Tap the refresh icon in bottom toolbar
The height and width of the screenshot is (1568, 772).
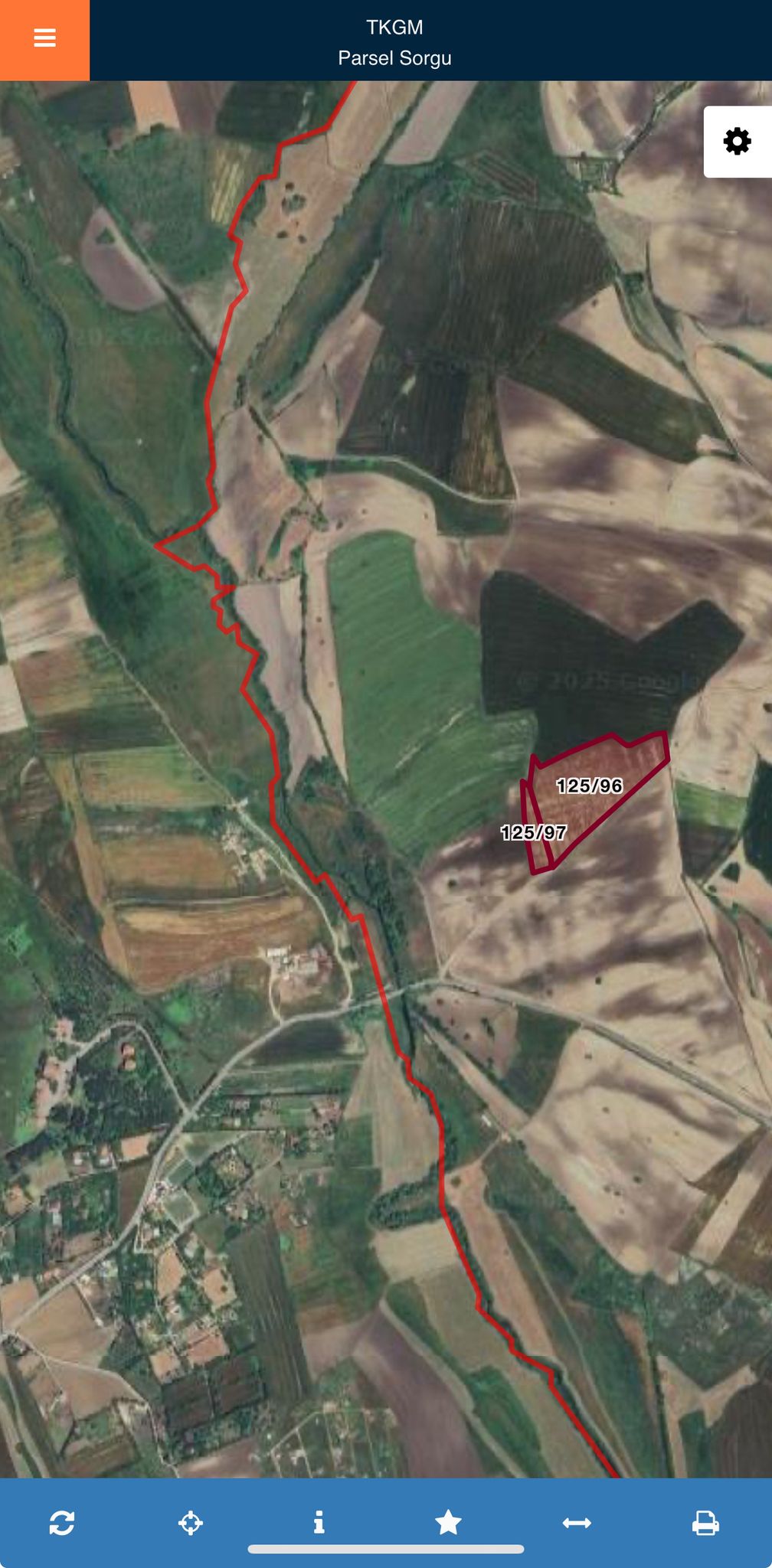[x=62, y=1523]
